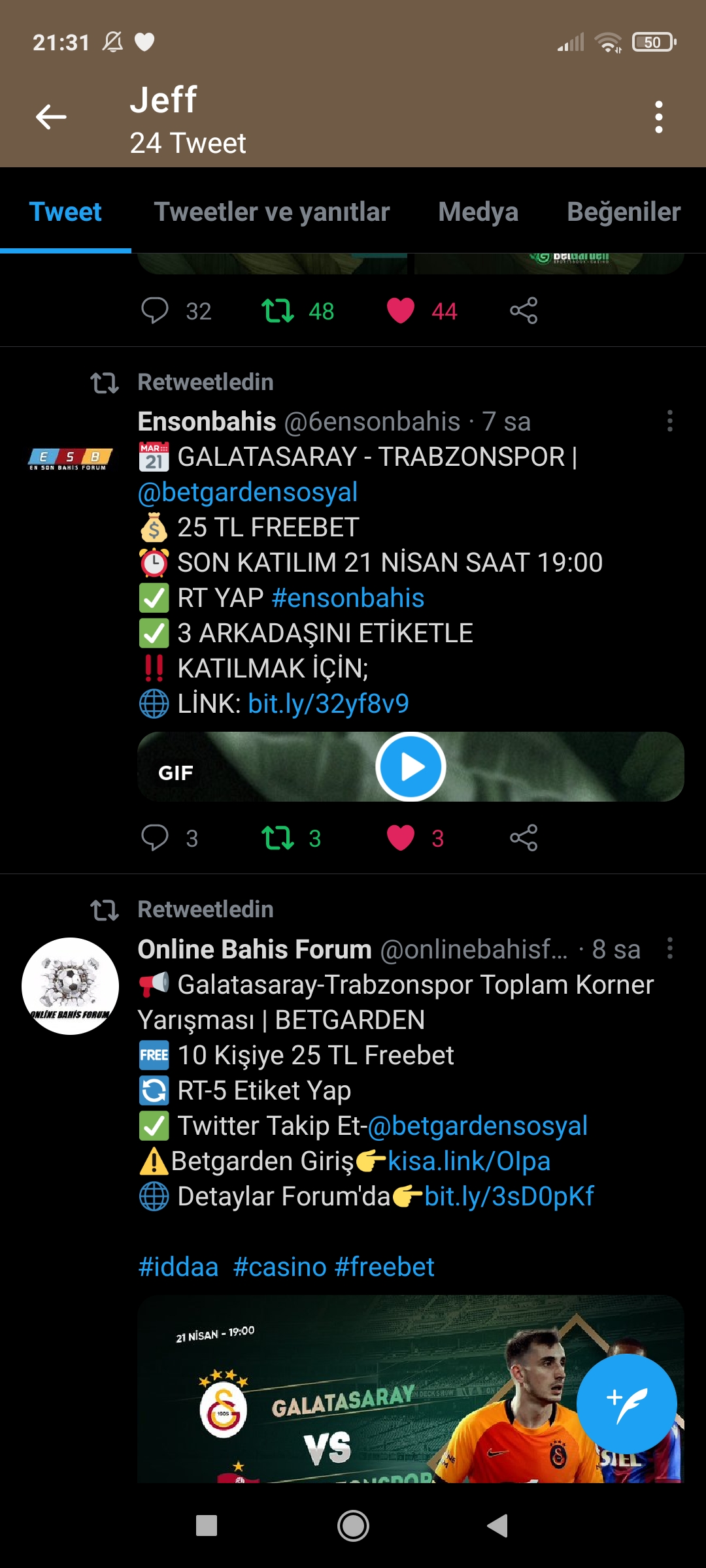The width and height of the screenshot is (706, 1568).
Task: Compose a new tweet
Action: tap(626, 1403)
